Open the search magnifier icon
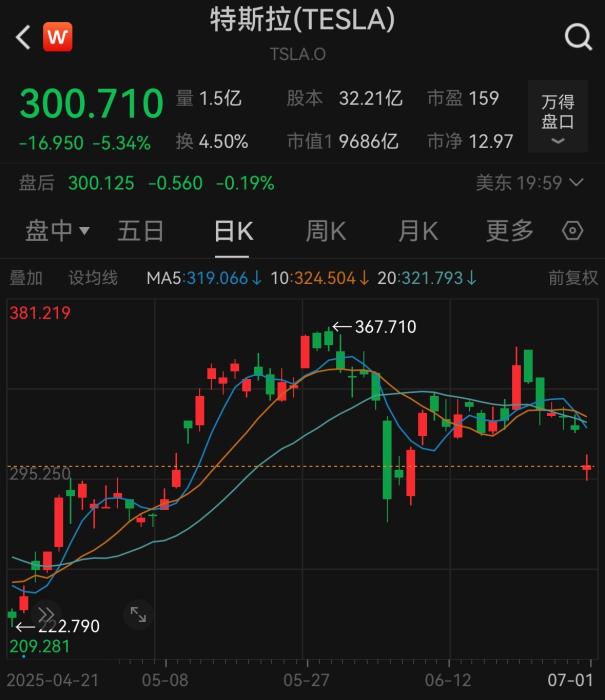 pos(578,38)
